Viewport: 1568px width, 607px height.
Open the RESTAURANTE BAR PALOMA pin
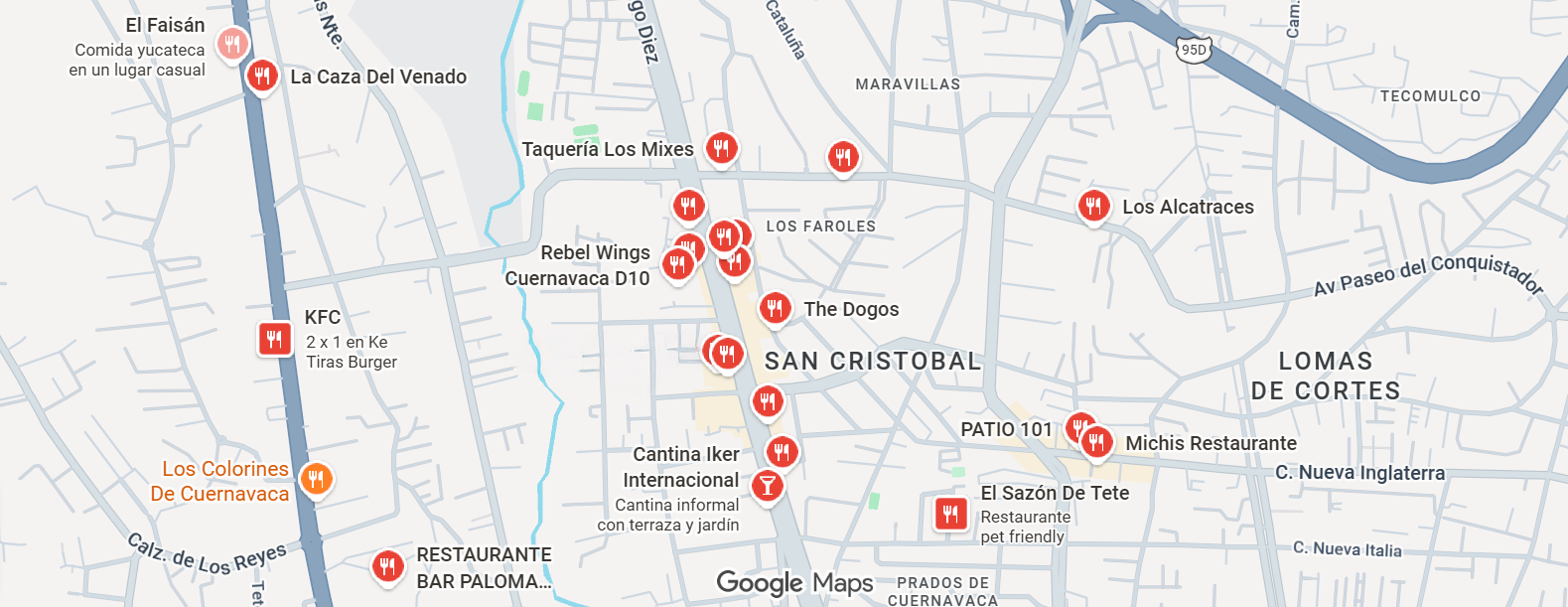387,566
